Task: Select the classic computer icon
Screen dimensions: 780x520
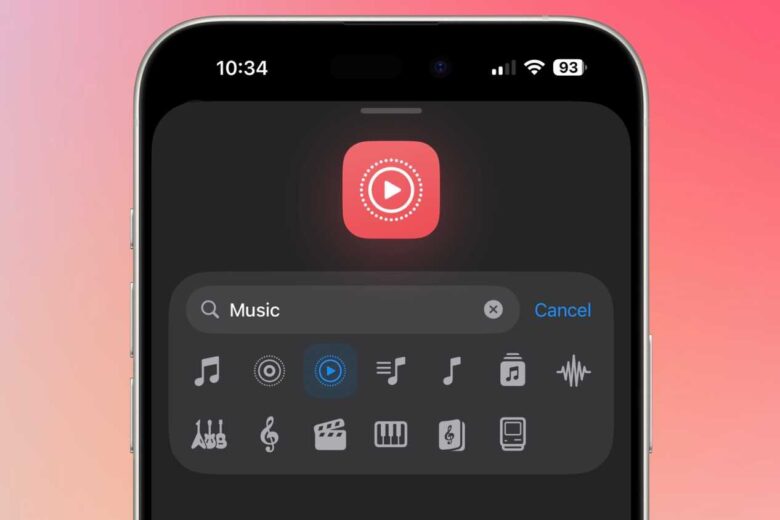Action: click(513, 434)
